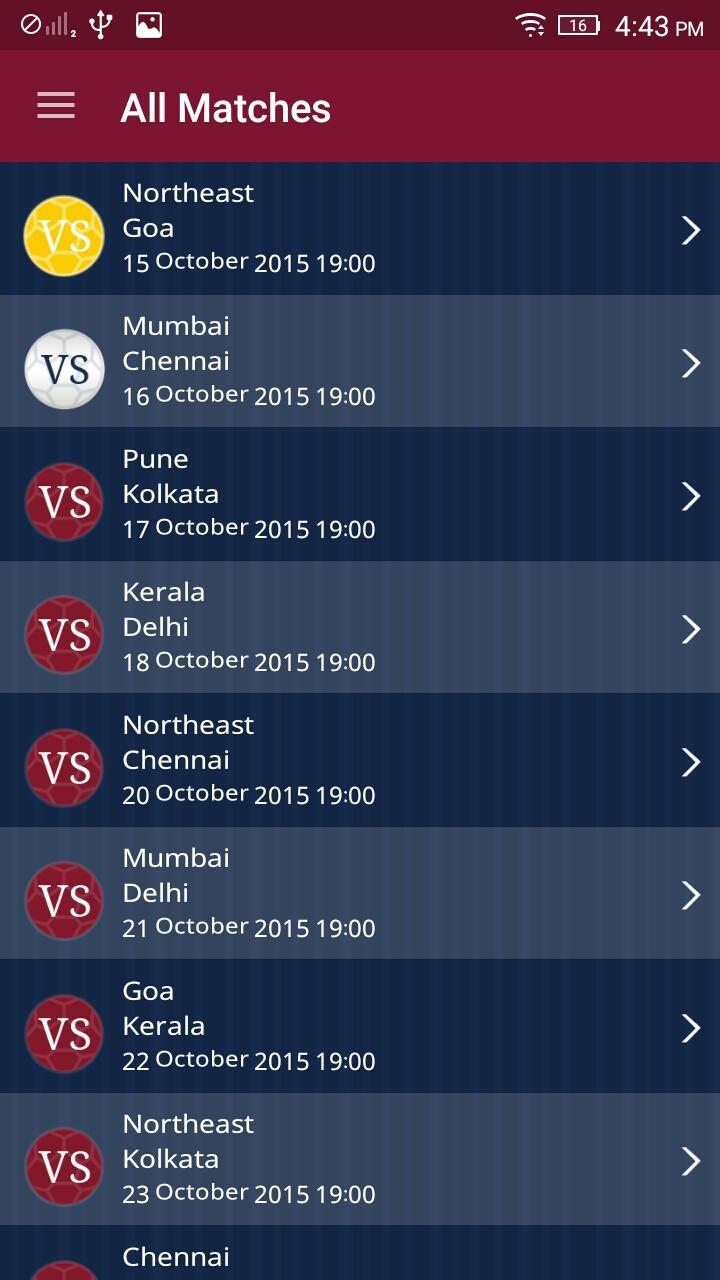Tap the VS icon on Kerala vs Delhi
Viewport: 720px width, 1280px height.
(x=64, y=635)
